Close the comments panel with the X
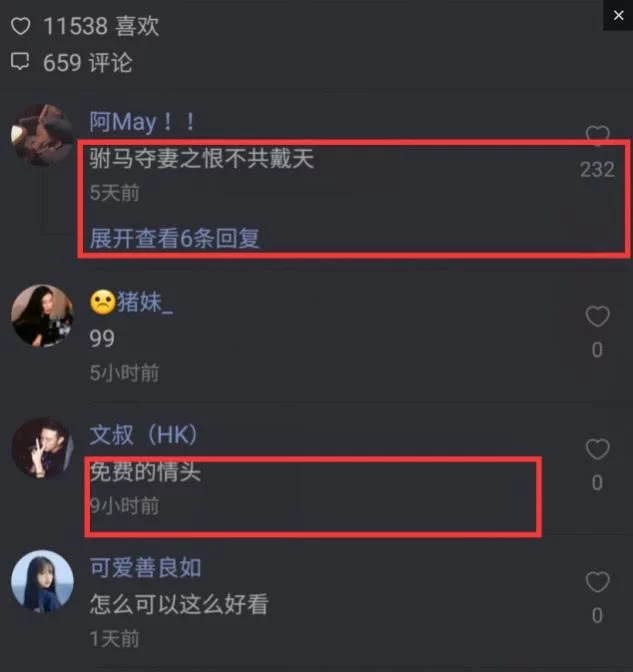Viewport: 633px width, 672px height. [x=618, y=14]
